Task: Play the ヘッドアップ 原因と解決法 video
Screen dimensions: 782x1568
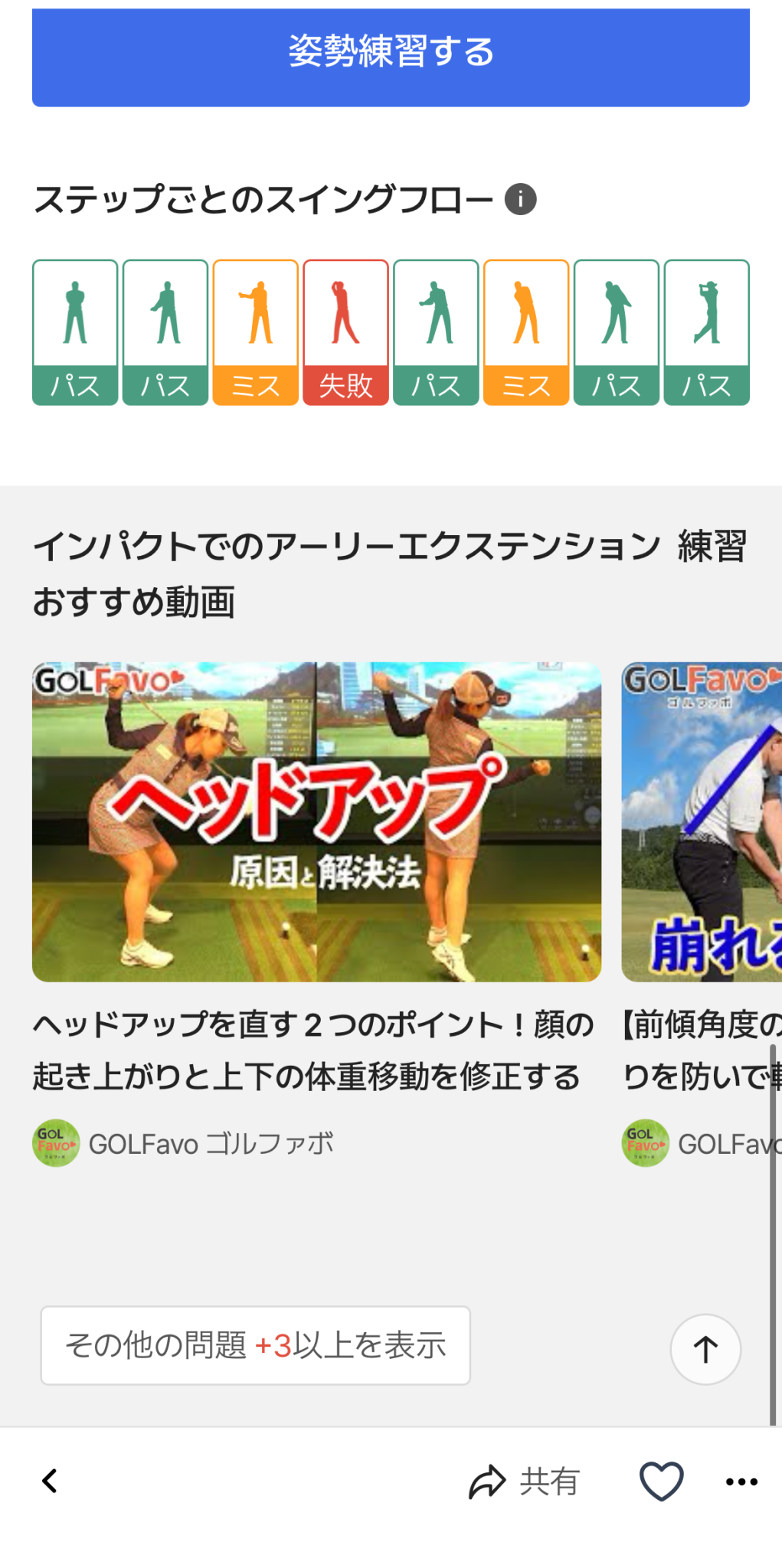Action: pos(316,822)
